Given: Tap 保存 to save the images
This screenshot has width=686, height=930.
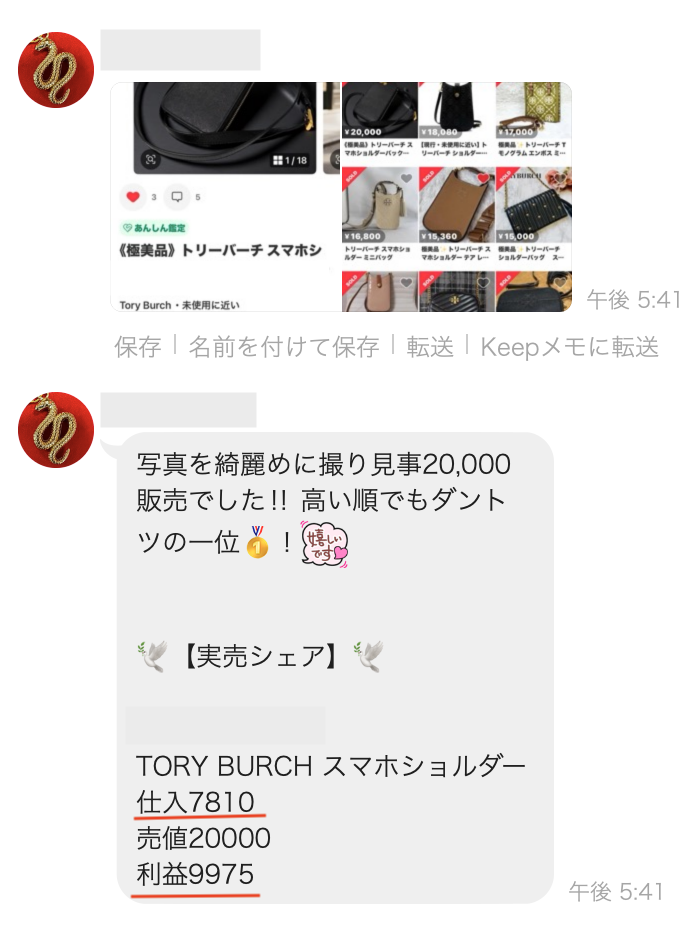Looking at the screenshot, I should [x=137, y=347].
